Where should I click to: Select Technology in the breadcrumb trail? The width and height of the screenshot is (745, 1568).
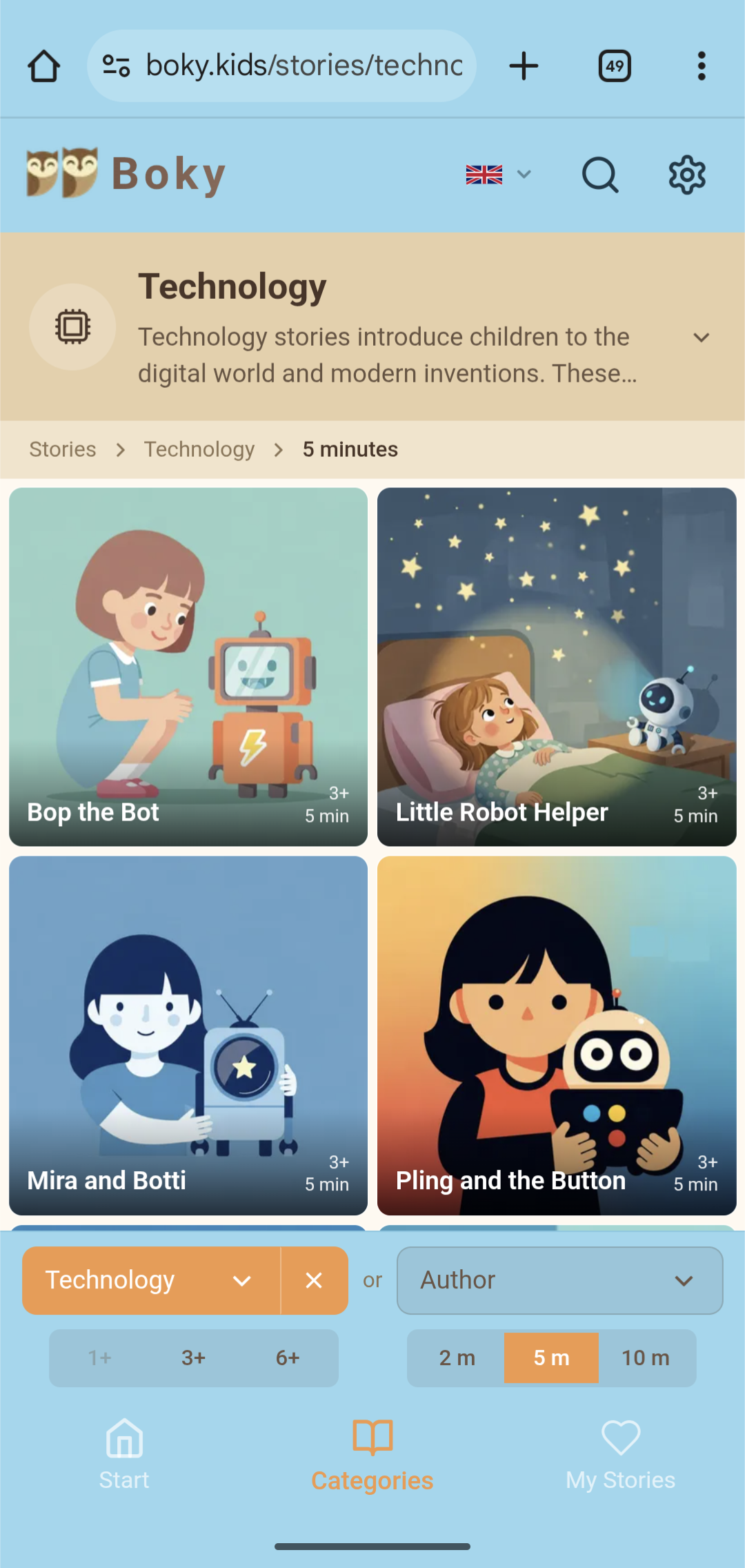click(199, 449)
